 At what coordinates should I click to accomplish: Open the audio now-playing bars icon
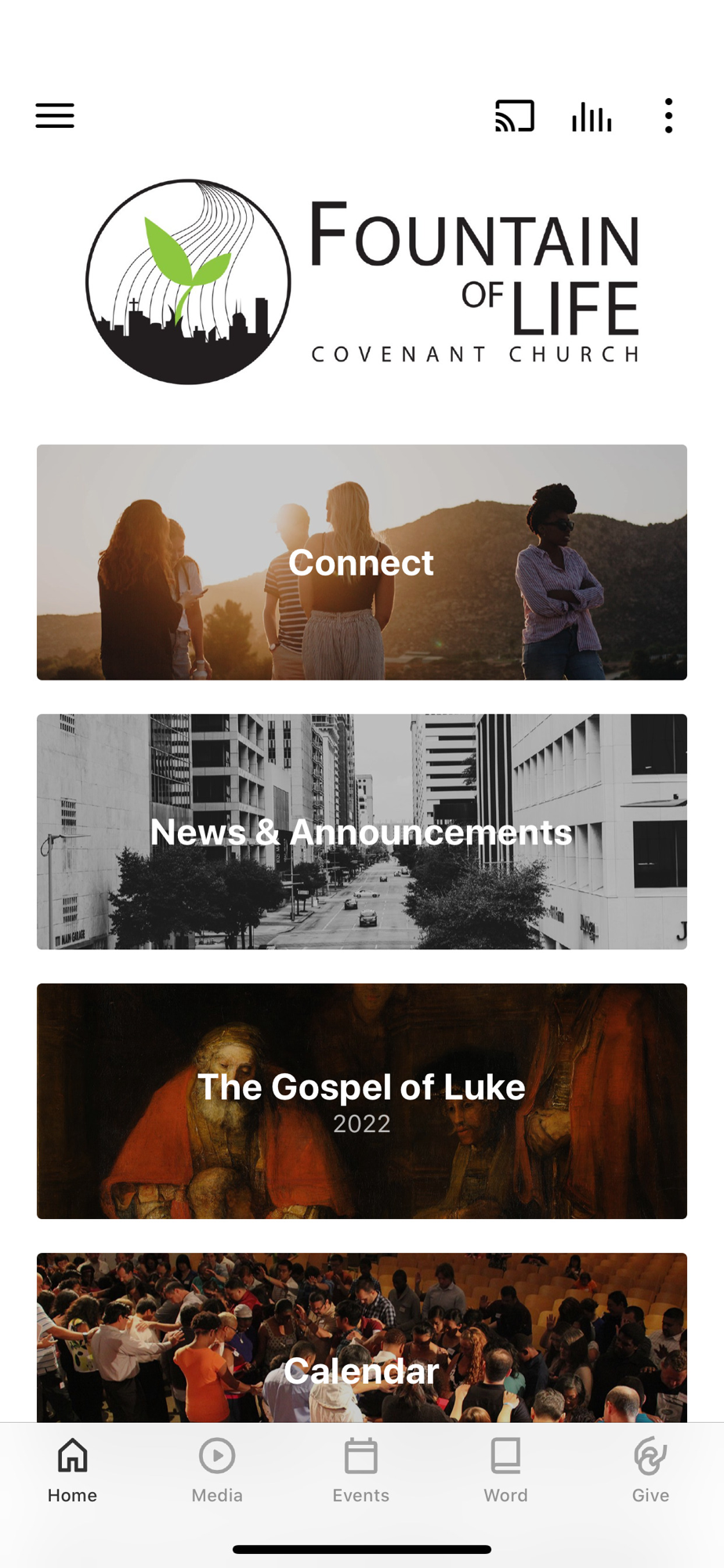(592, 117)
